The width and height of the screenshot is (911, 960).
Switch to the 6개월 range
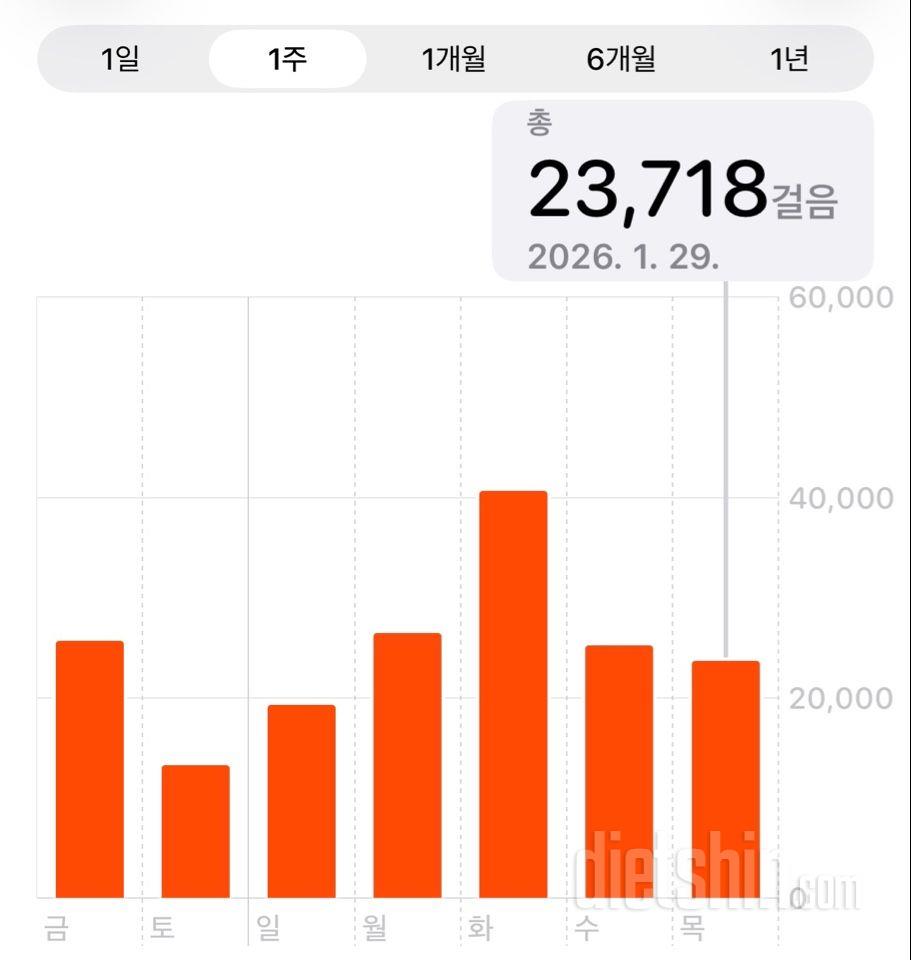click(621, 59)
